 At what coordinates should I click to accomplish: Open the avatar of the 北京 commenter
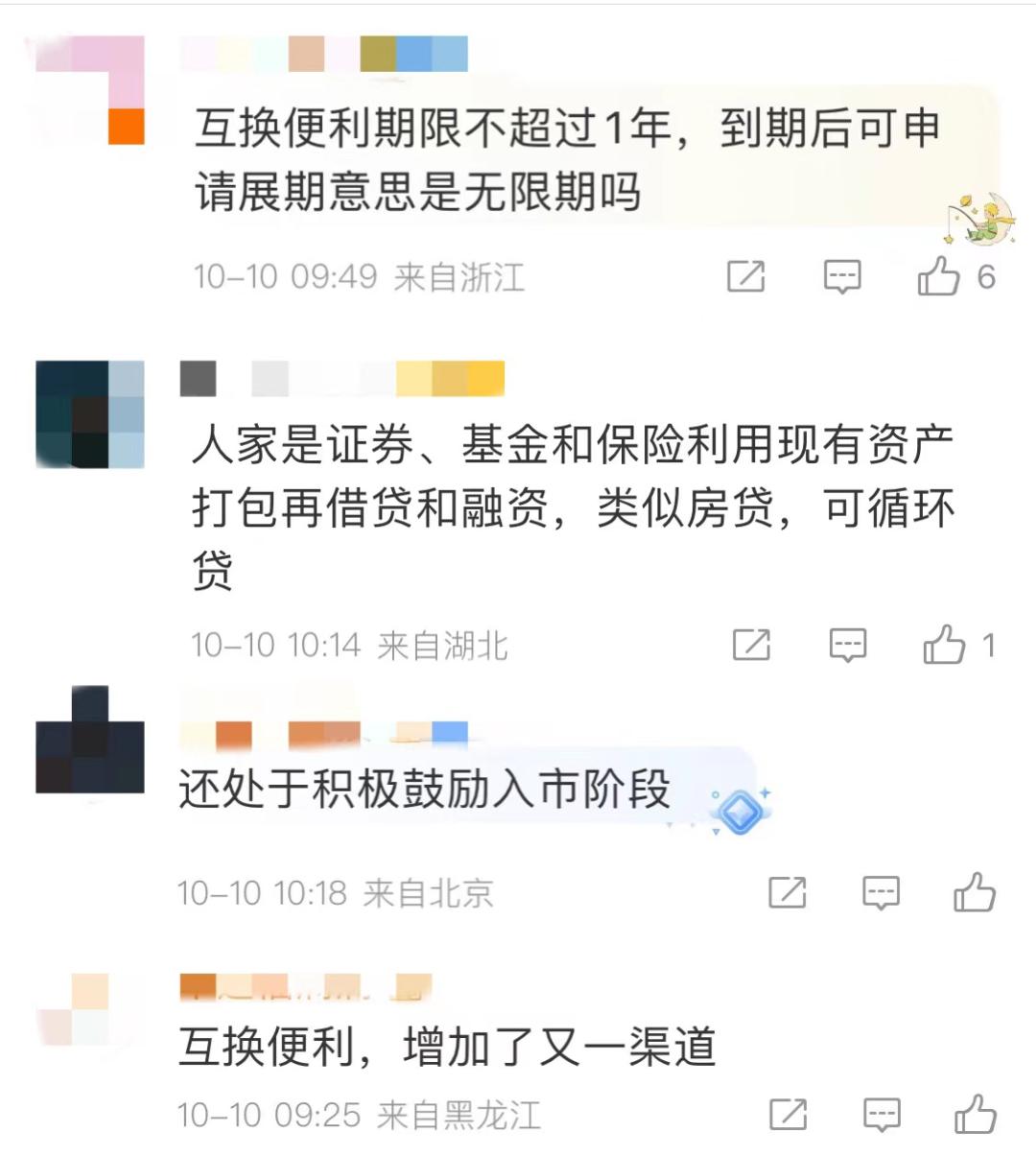click(x=89, y=740)
